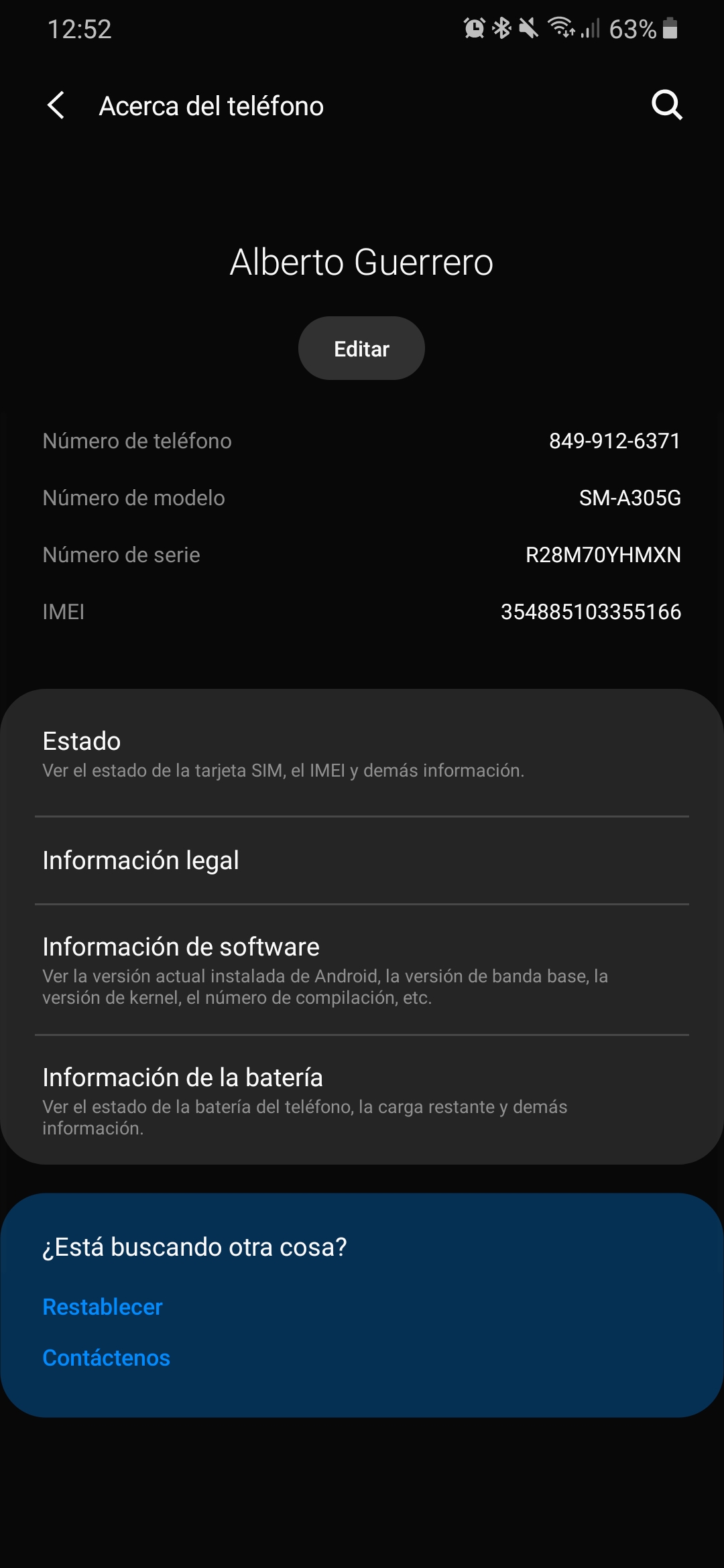Screen dimensions: 724x1568
Task: Open the Estado row
Action: click(362, 754)
